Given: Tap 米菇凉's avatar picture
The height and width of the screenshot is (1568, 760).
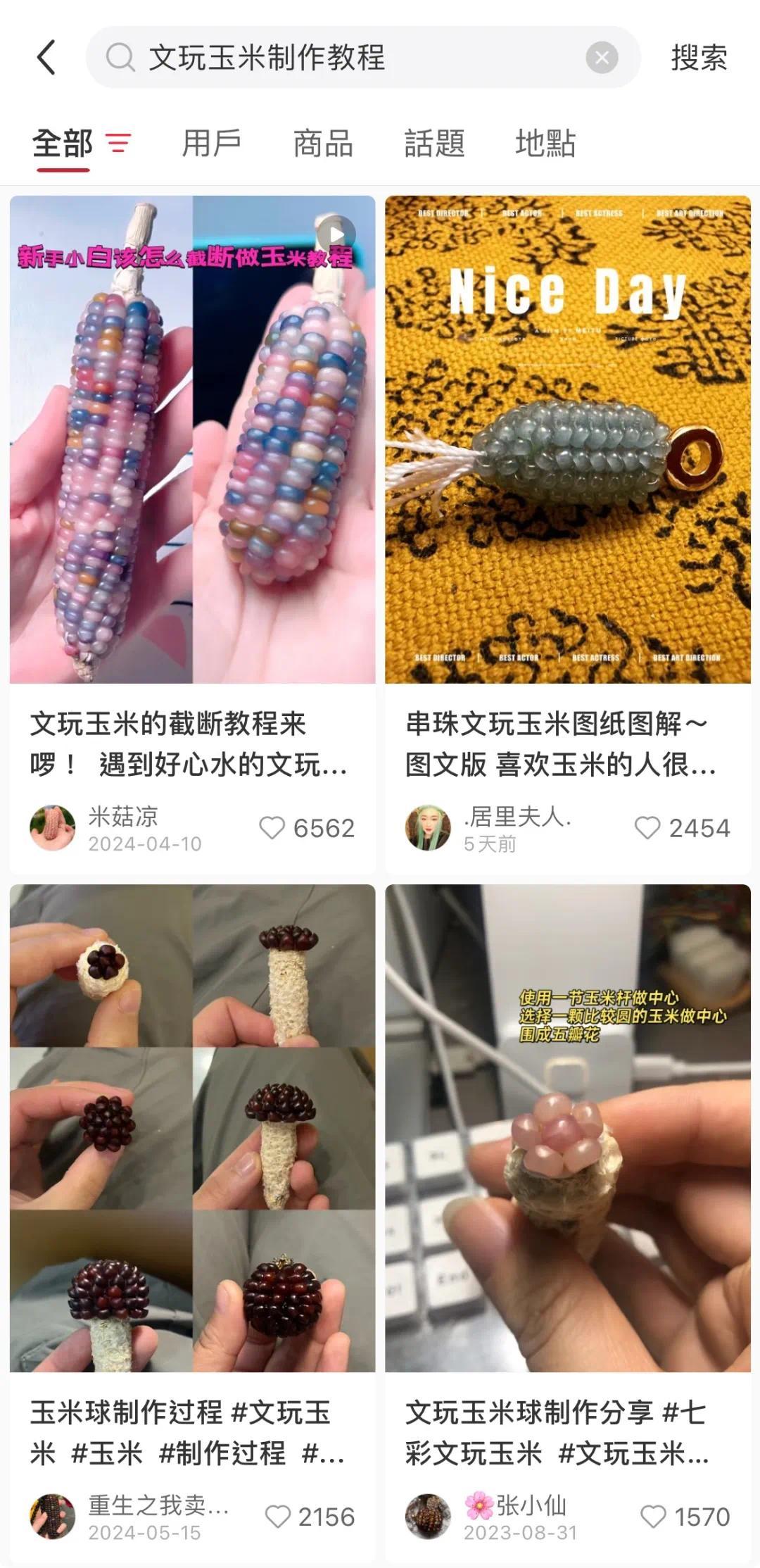Looking at the screenshot, I should [54, 827].
